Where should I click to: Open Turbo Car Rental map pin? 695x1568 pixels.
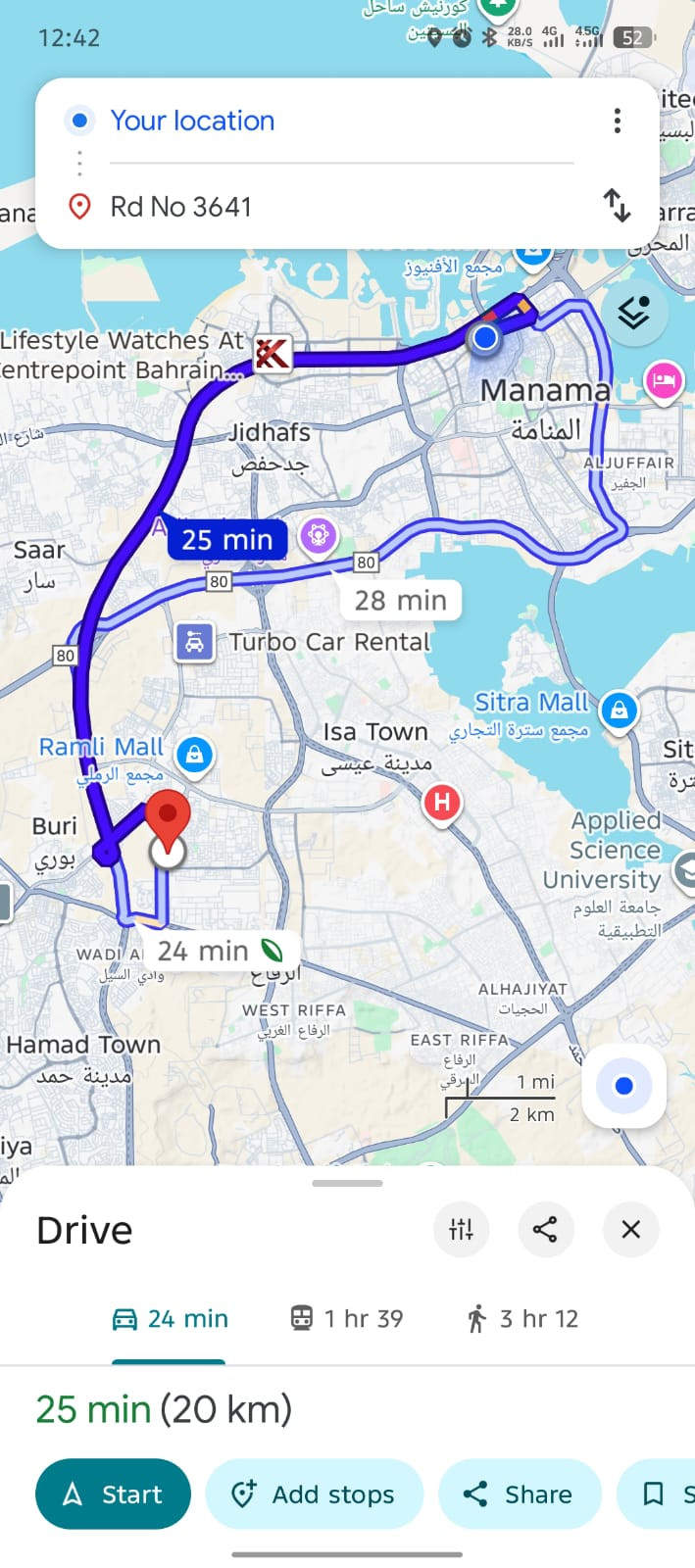(195, 643)
